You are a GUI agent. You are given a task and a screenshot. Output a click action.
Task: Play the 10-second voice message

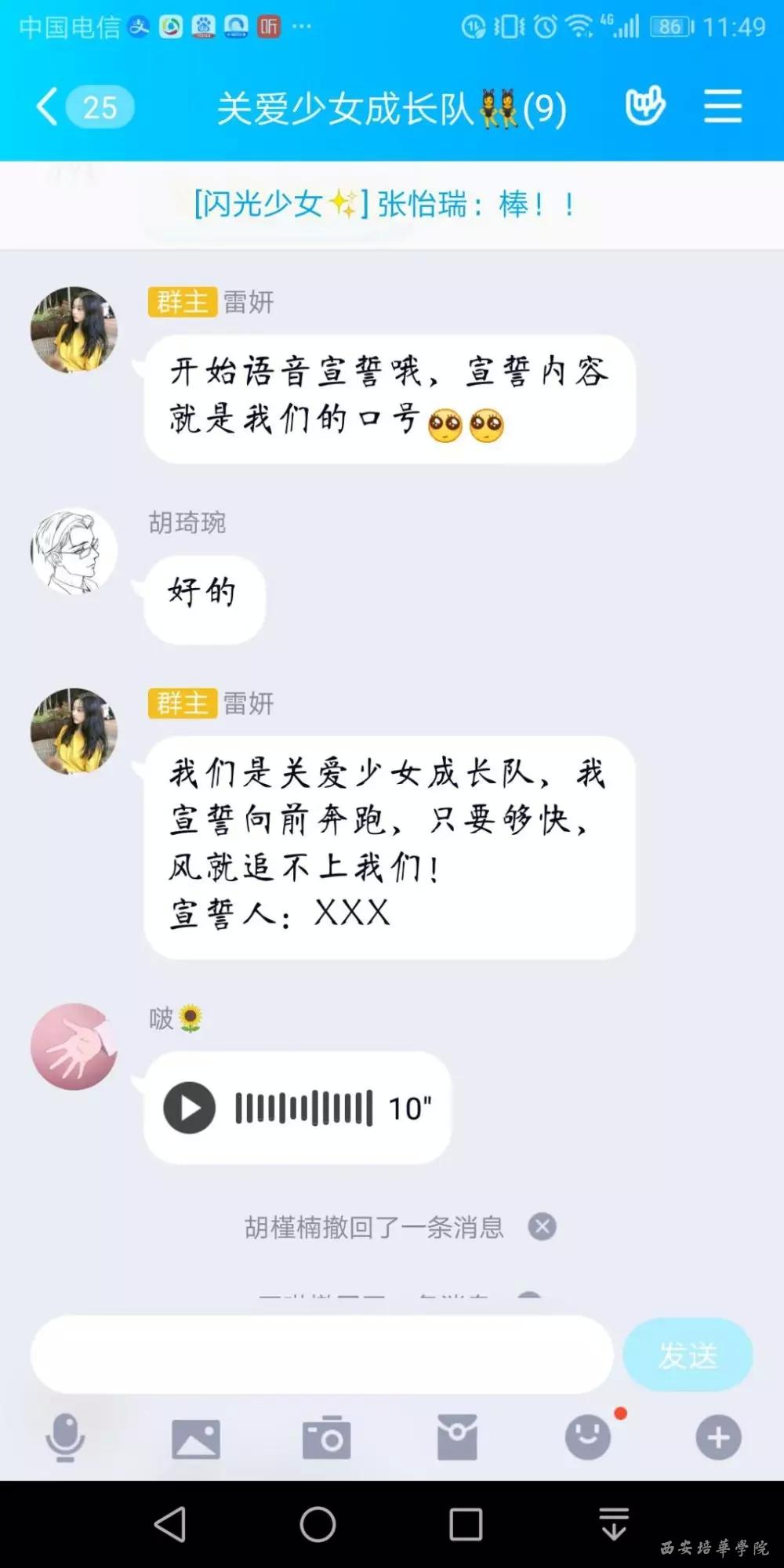tap(189, 1108)
